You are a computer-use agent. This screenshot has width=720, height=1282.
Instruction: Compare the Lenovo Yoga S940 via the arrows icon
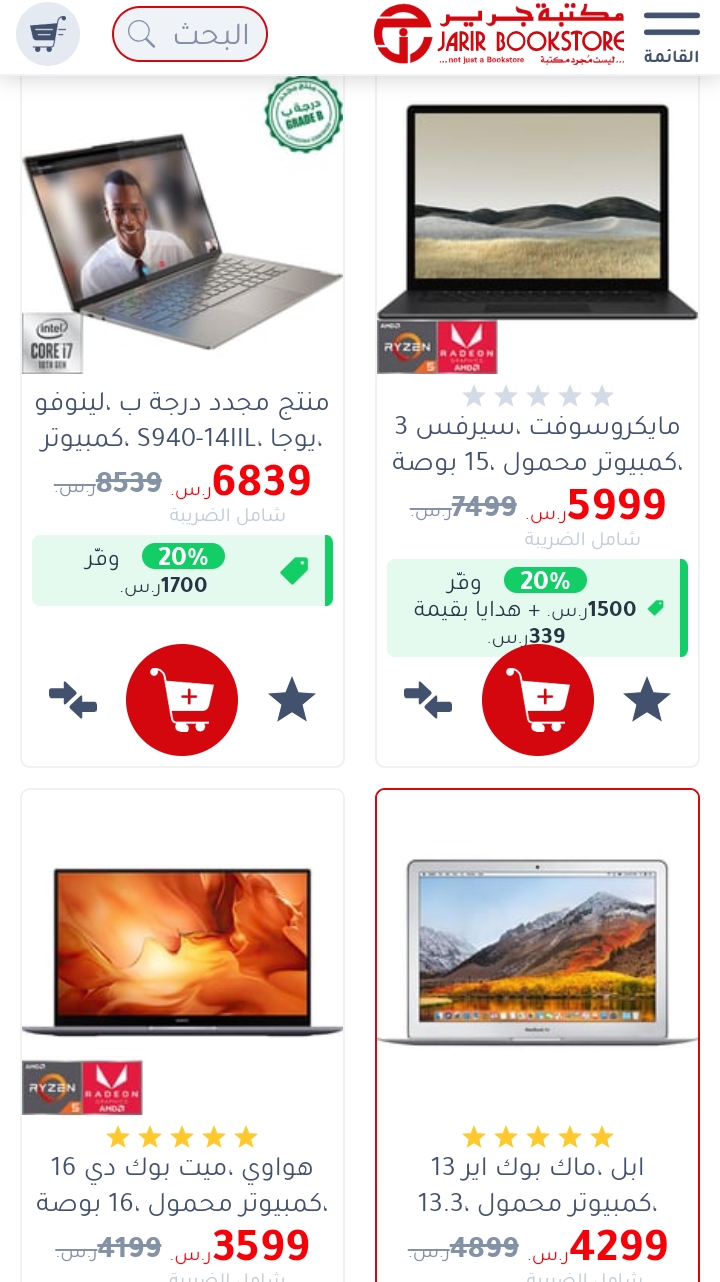point(73,700)
